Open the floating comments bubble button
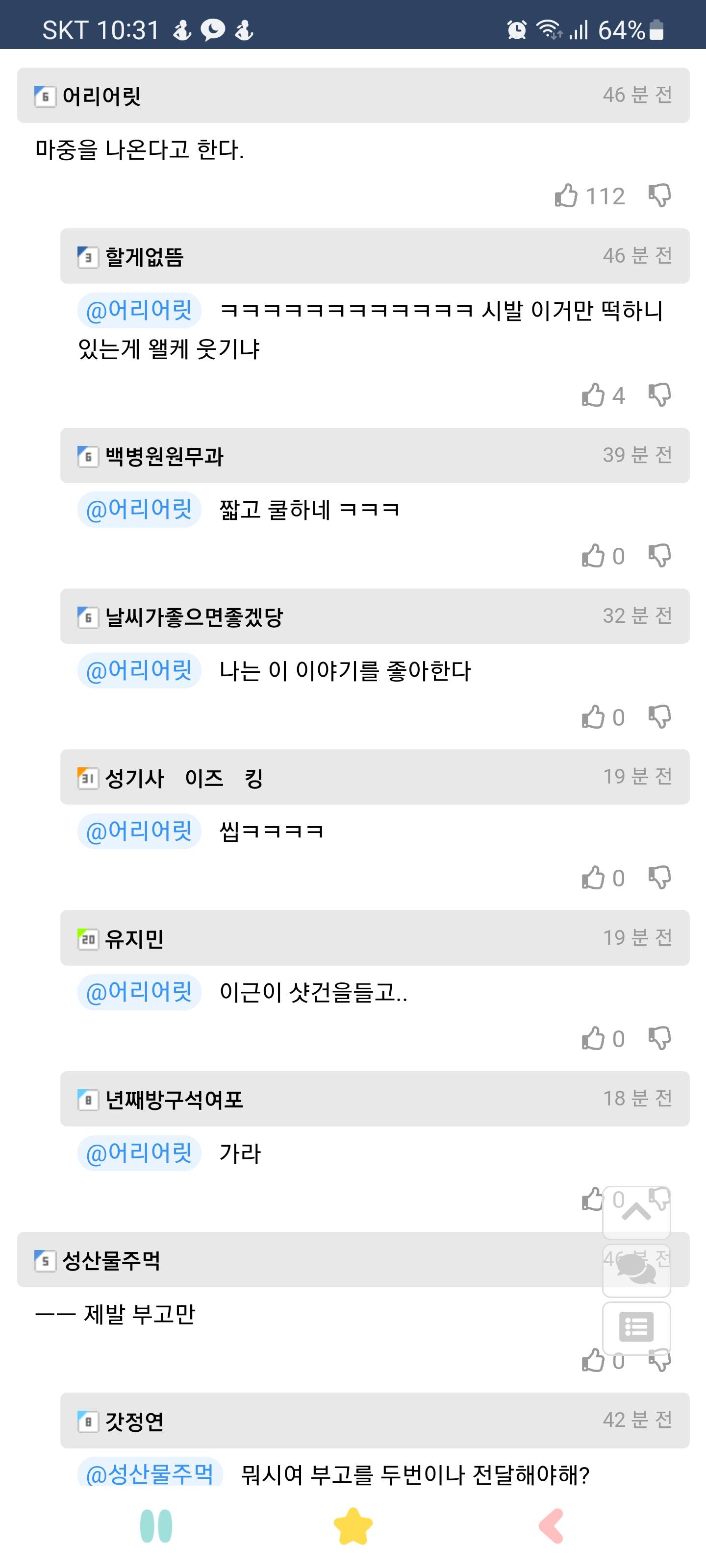Viewport: 706px width, 1568px height. pyautogui.click(x=636, y=1270)
